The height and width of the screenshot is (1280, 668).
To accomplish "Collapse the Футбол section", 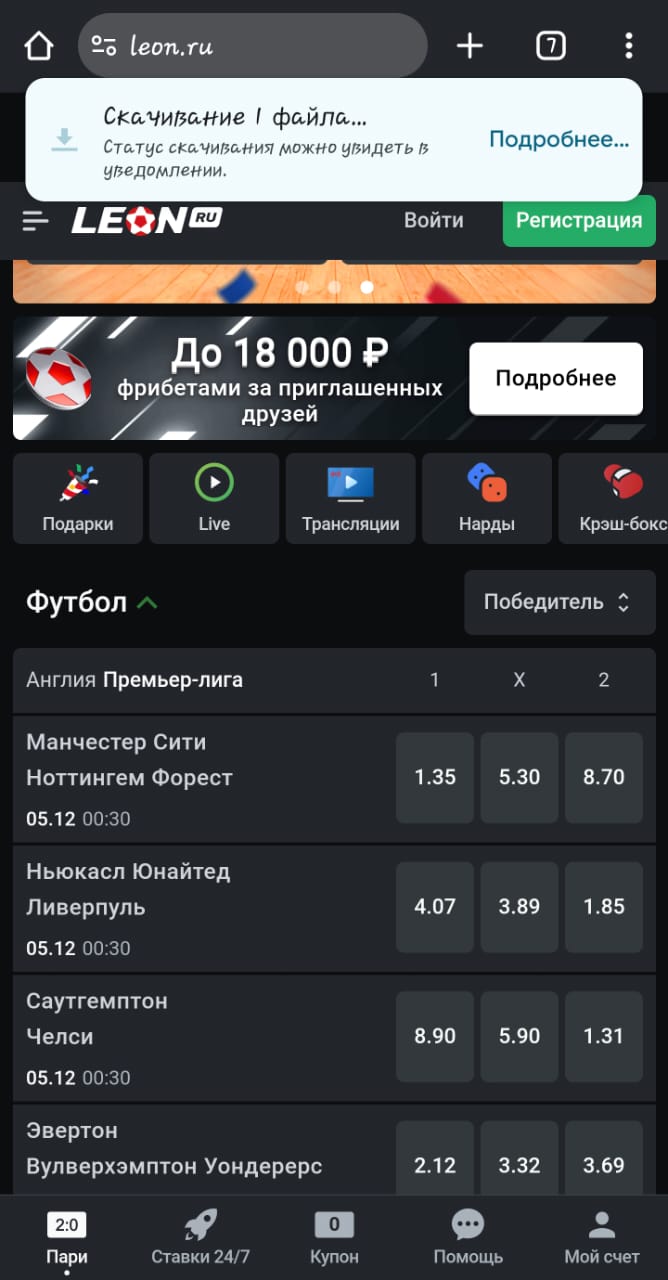I will tap(147, 603).
